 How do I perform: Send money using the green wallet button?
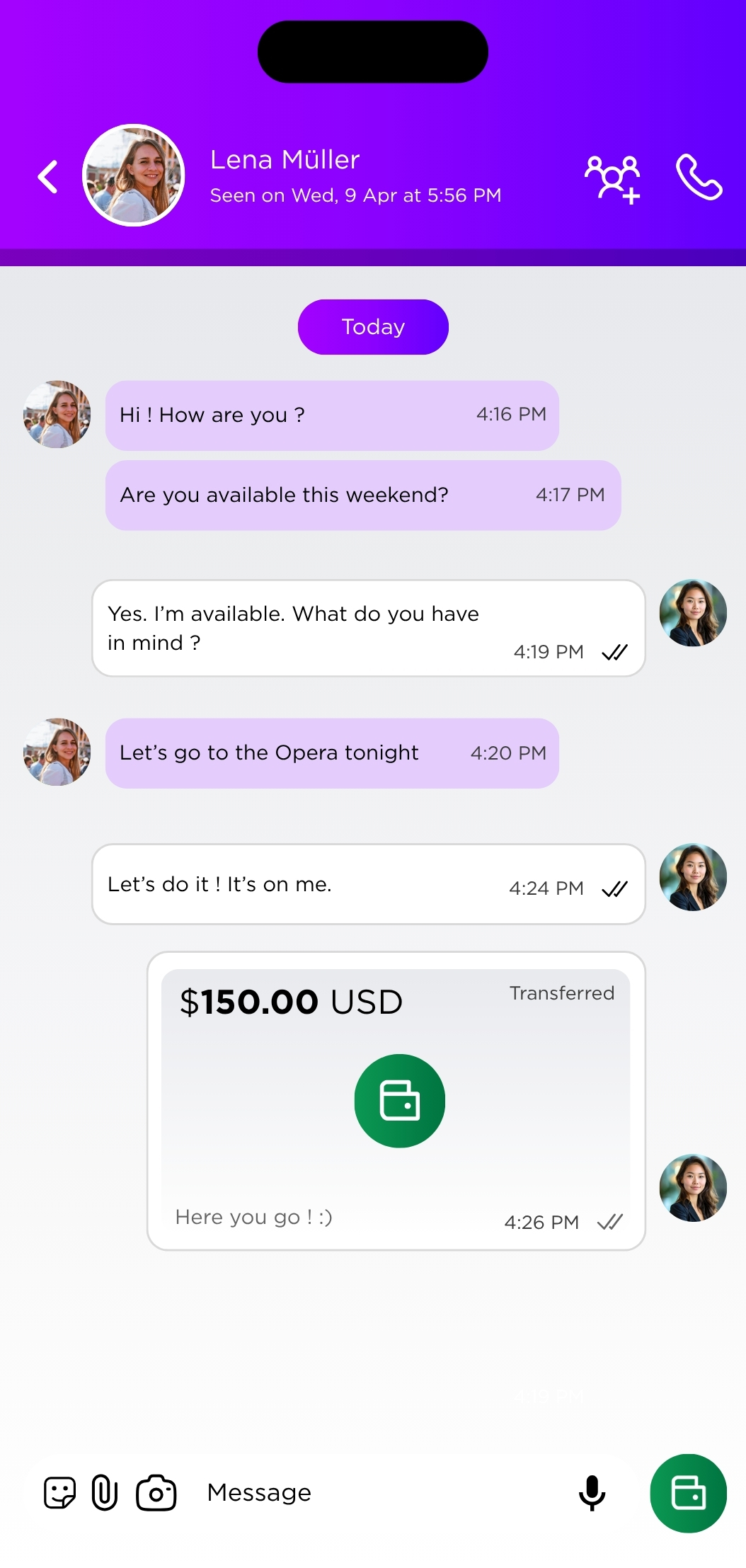click(x=688, y=1493)
